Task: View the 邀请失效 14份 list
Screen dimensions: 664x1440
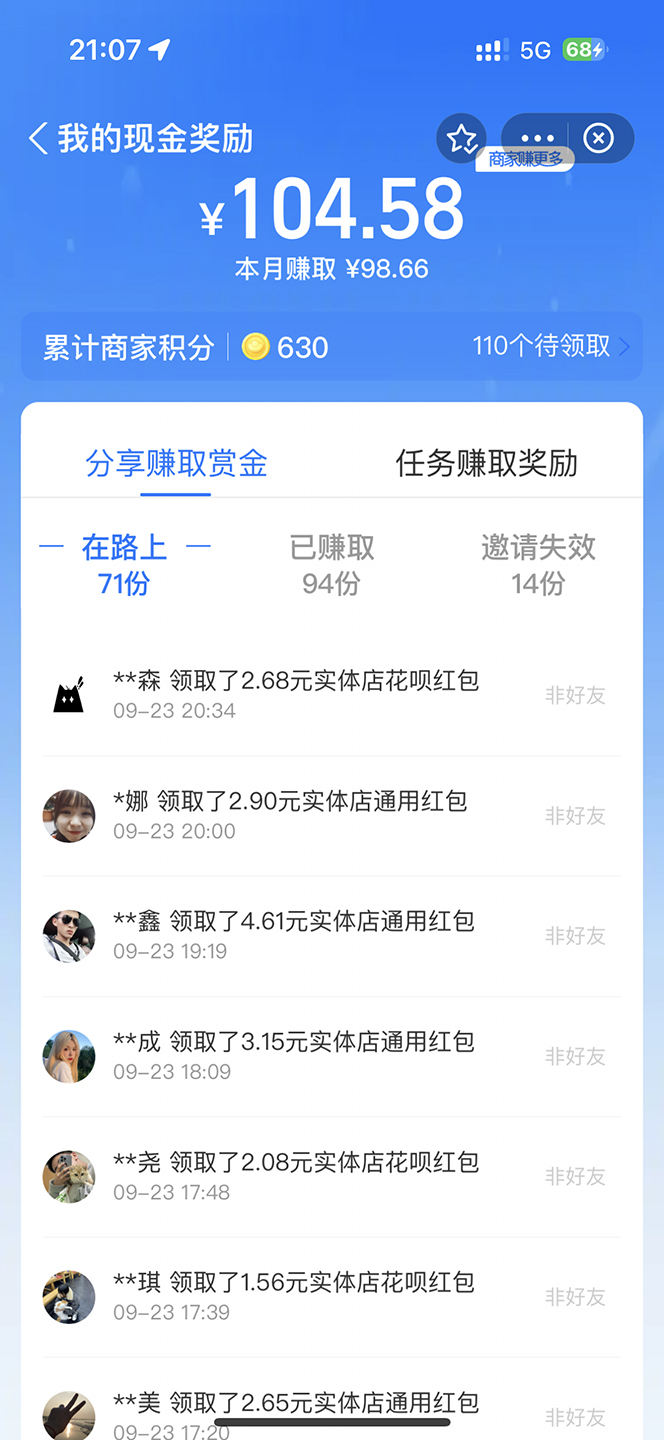Action: pos(538,565)
